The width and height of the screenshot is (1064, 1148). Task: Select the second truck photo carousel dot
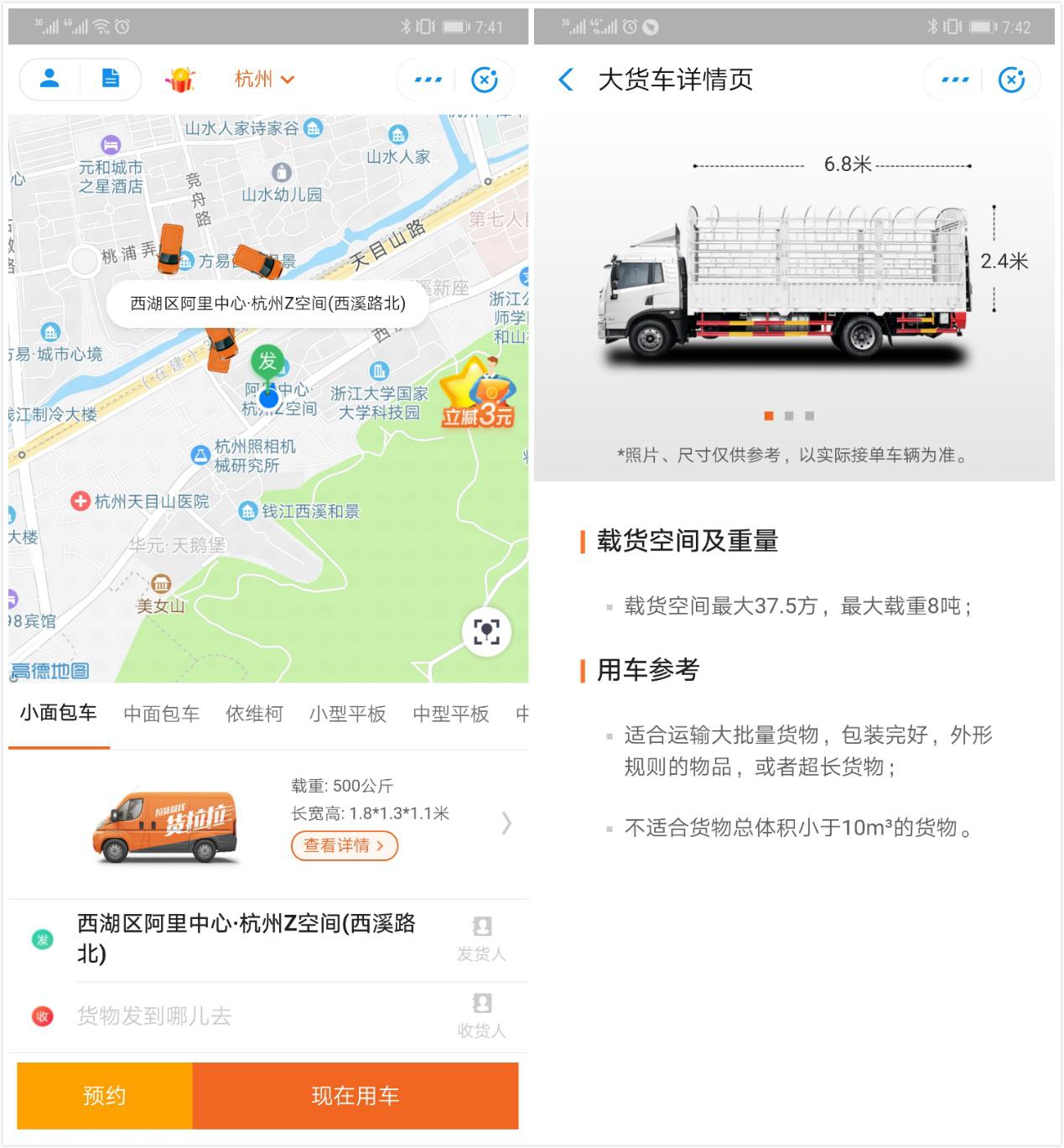point(789,416)
